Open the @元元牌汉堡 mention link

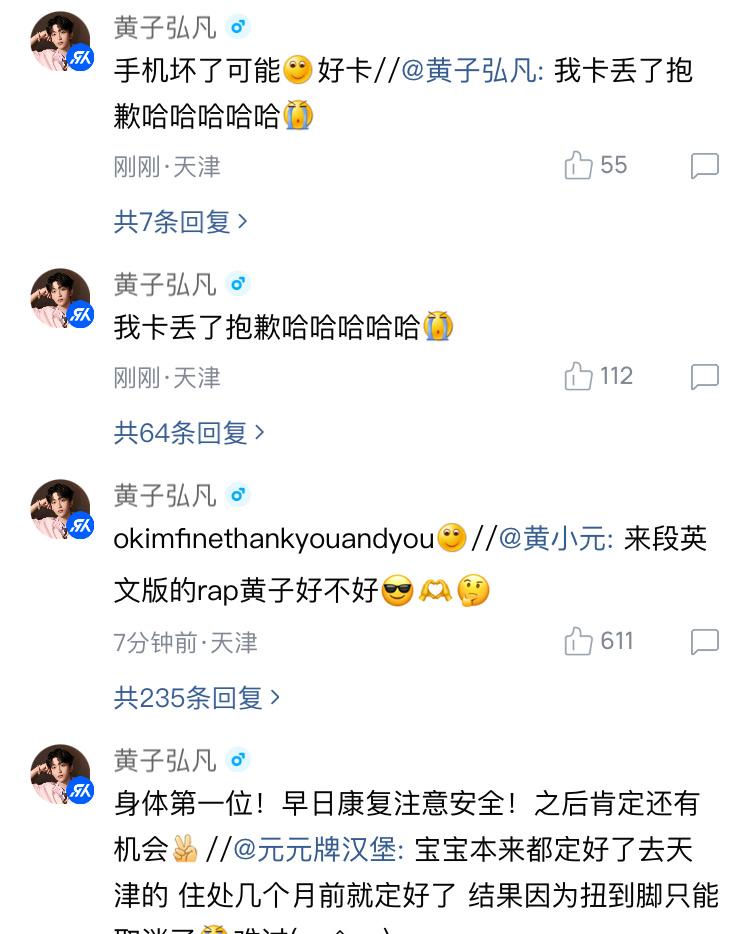318,850
